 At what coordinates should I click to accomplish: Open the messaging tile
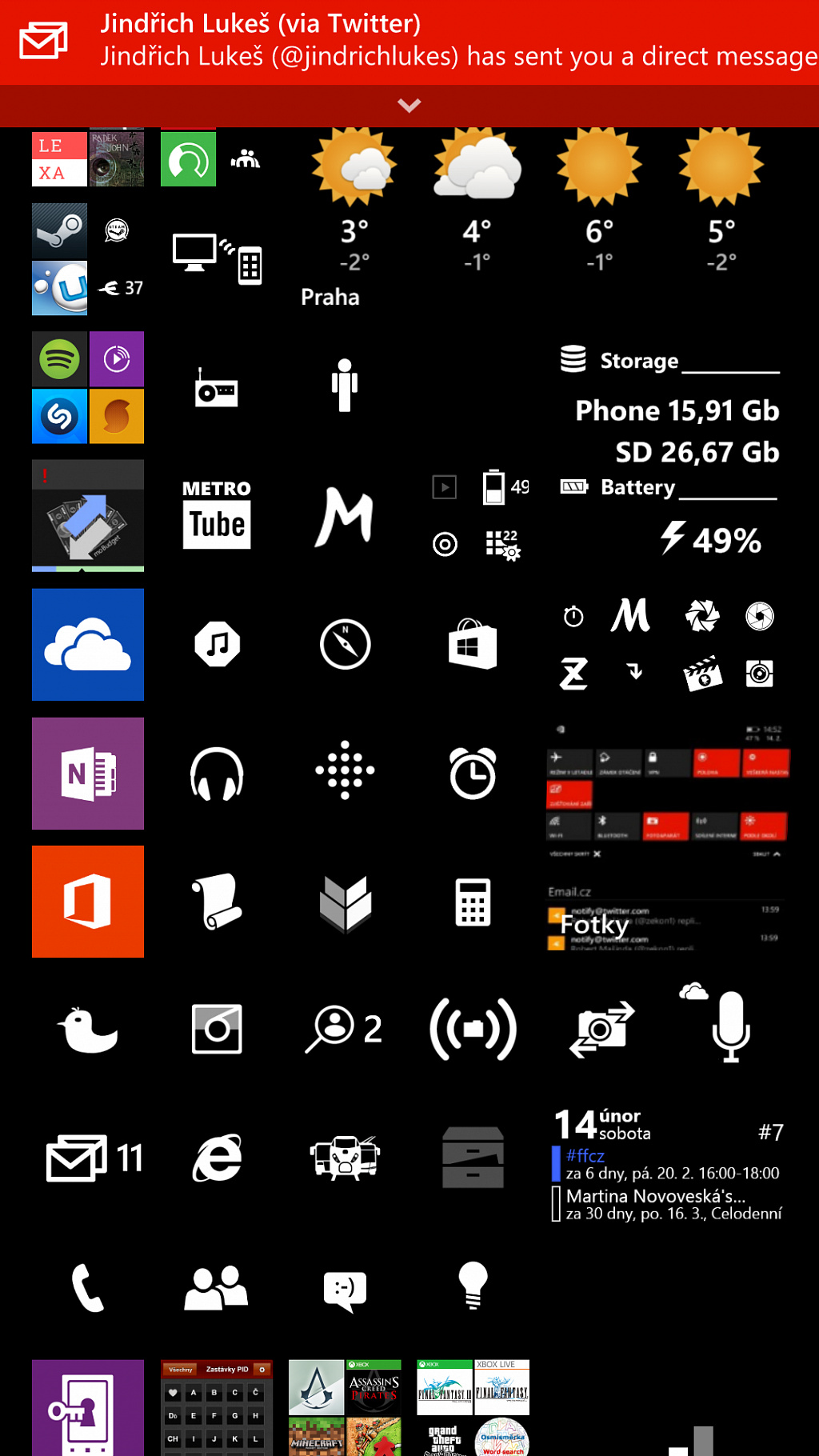click(x=345, y=1286)
